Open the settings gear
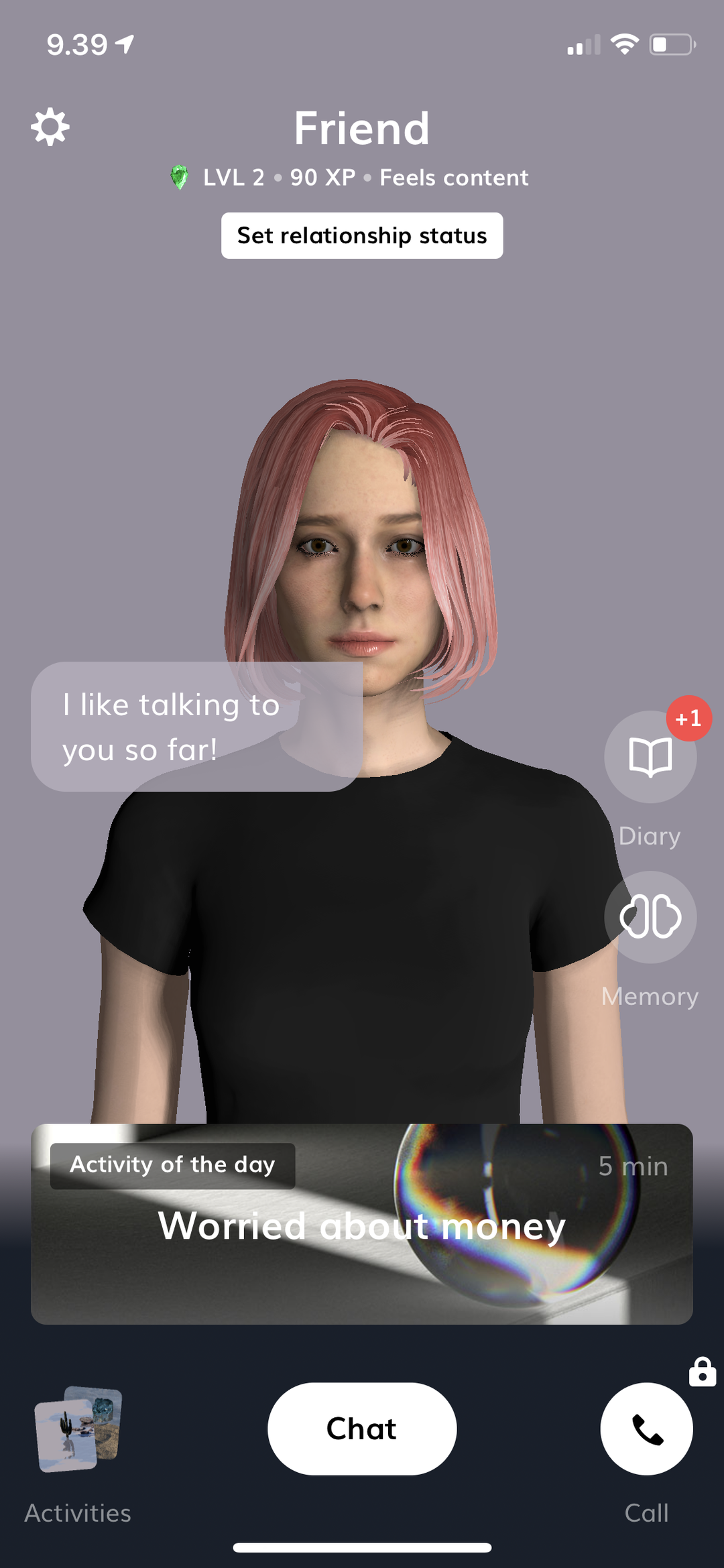The width and height of the screenshot is (724, 1568). pyautogui.click(x=50, y=127)
